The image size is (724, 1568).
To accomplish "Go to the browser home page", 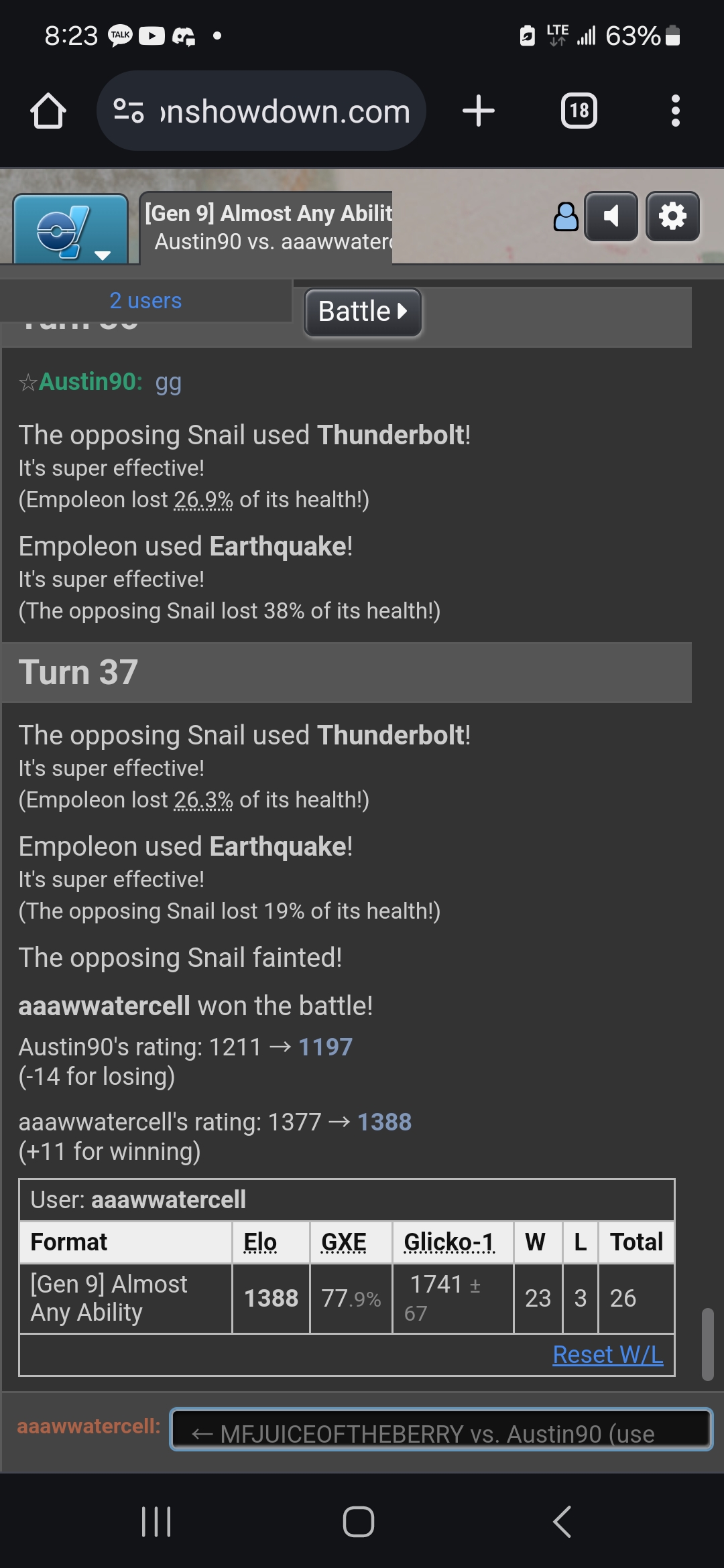I will [x=48, y=111].
